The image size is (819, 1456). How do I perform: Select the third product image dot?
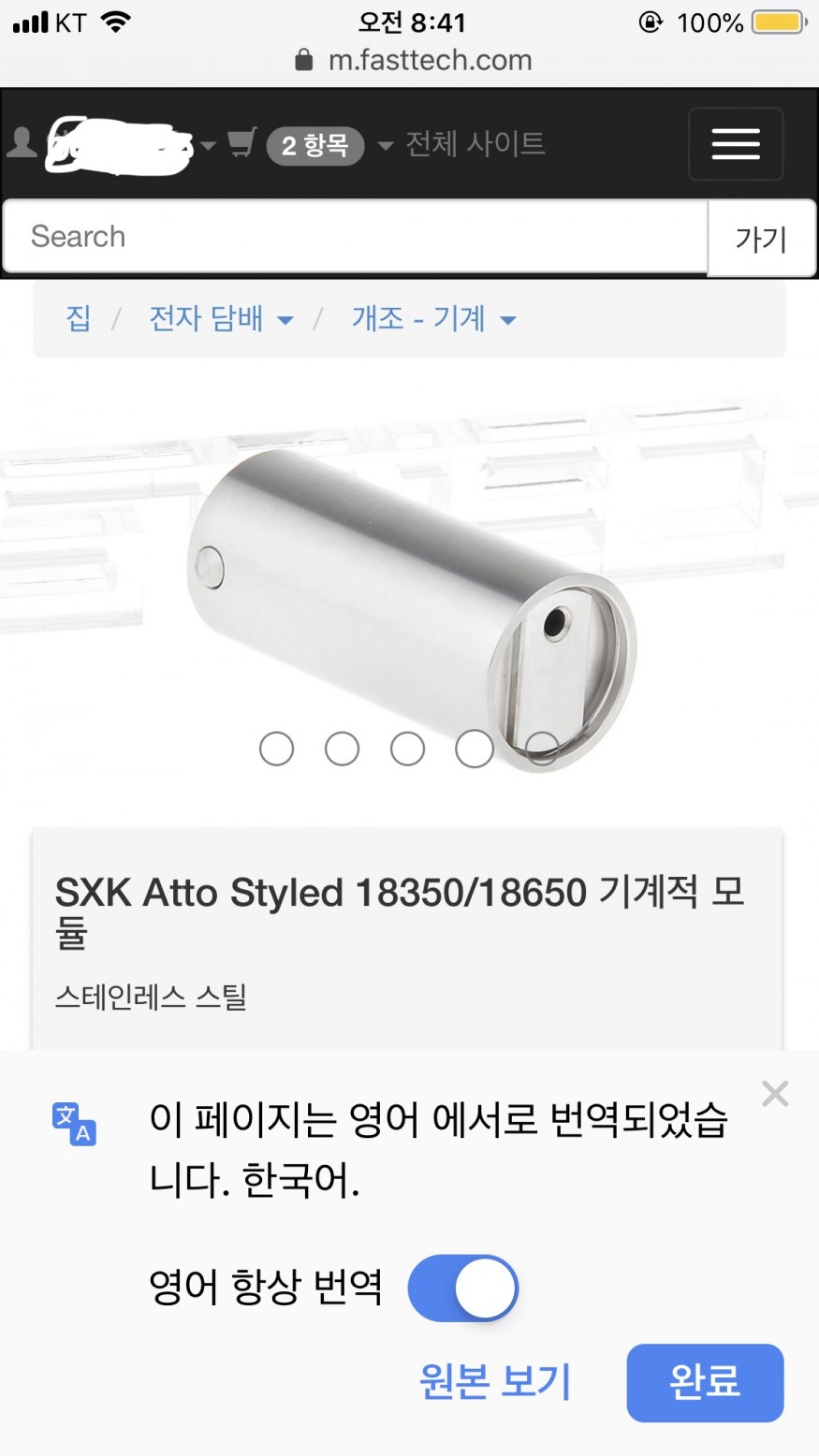407,749
